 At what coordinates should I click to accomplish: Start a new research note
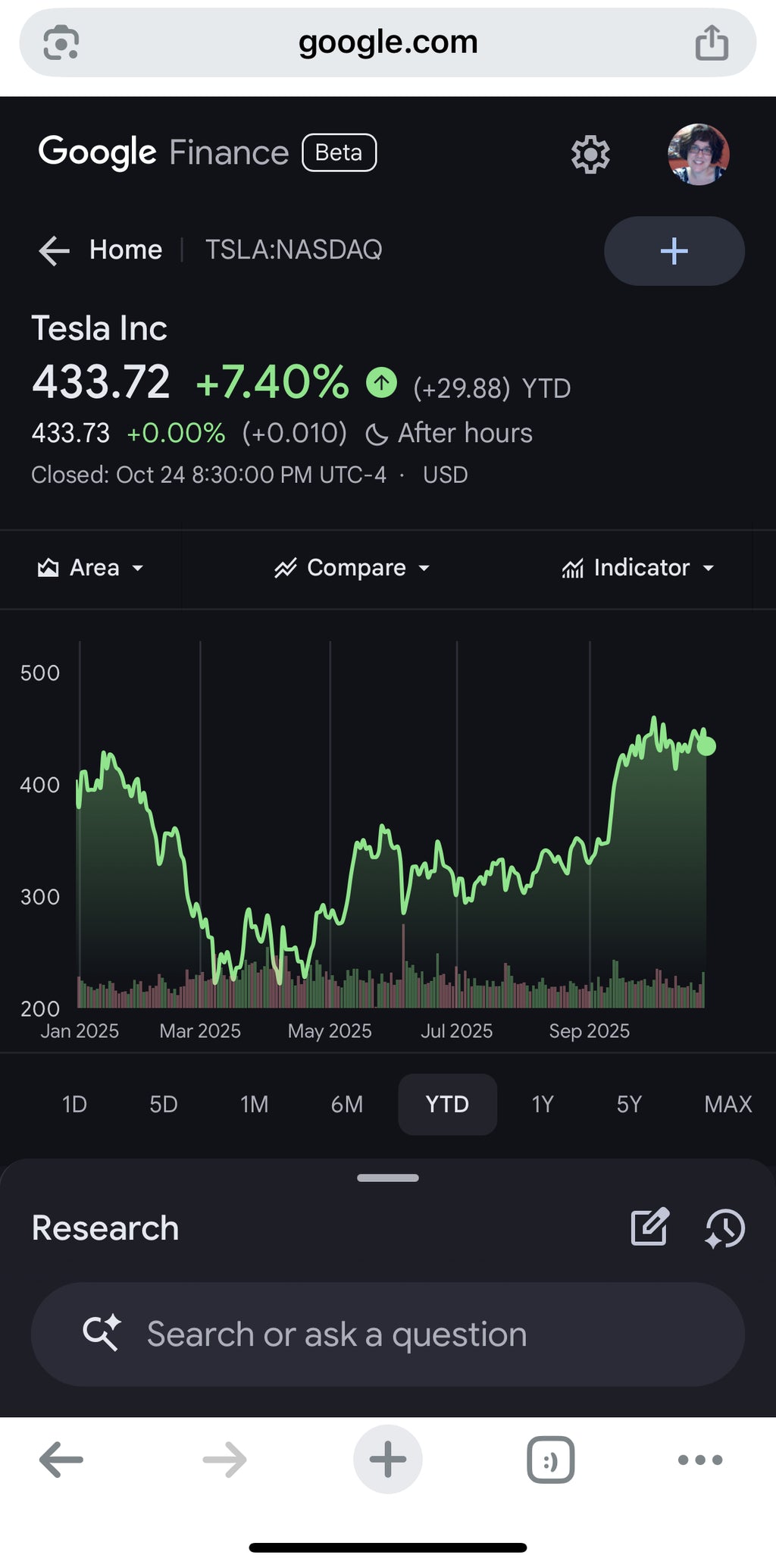649,1227
